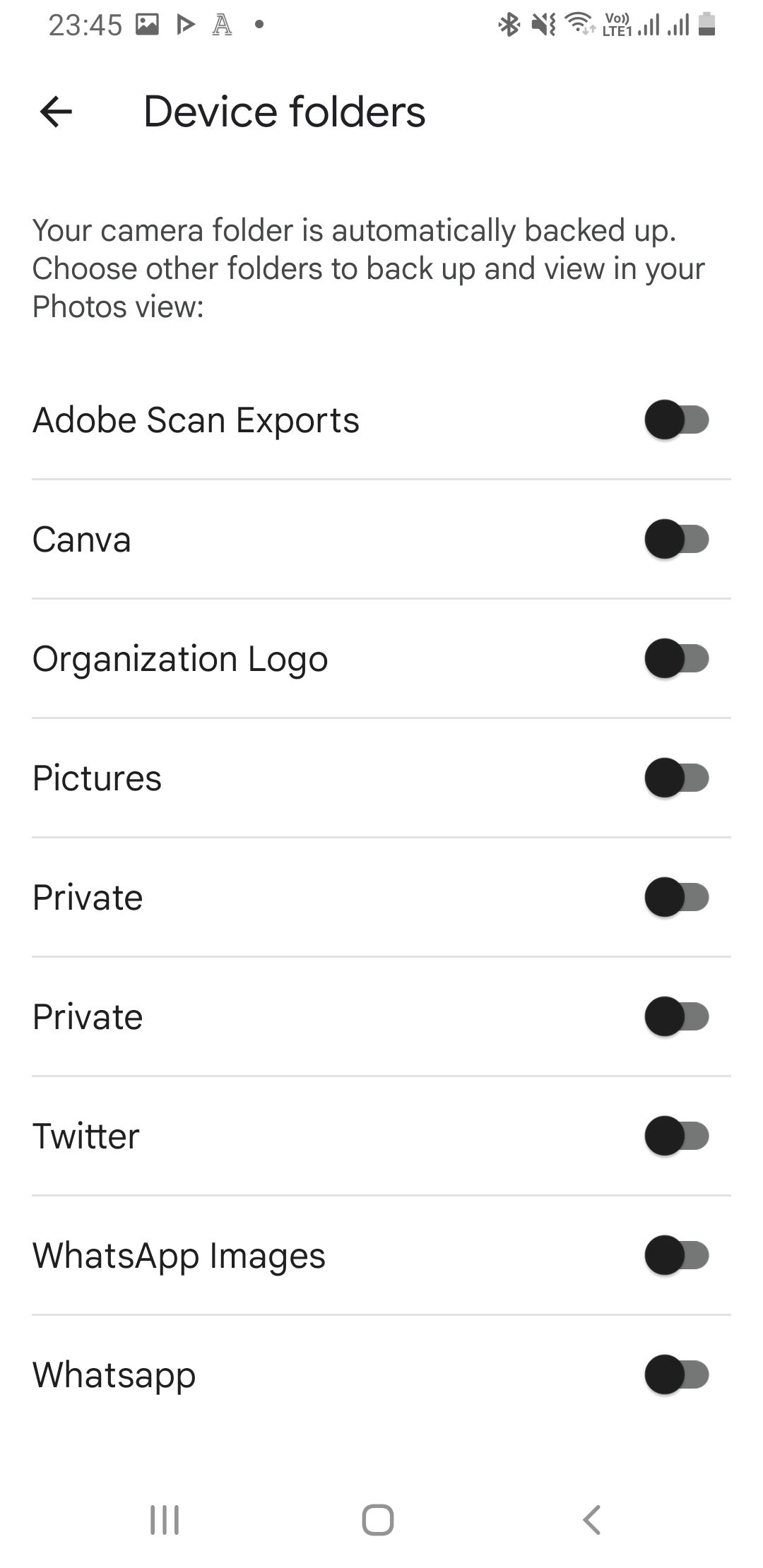Tap the play notification icon in status bar
Screen dimensions: 763x1568
(x=185, y=23)
